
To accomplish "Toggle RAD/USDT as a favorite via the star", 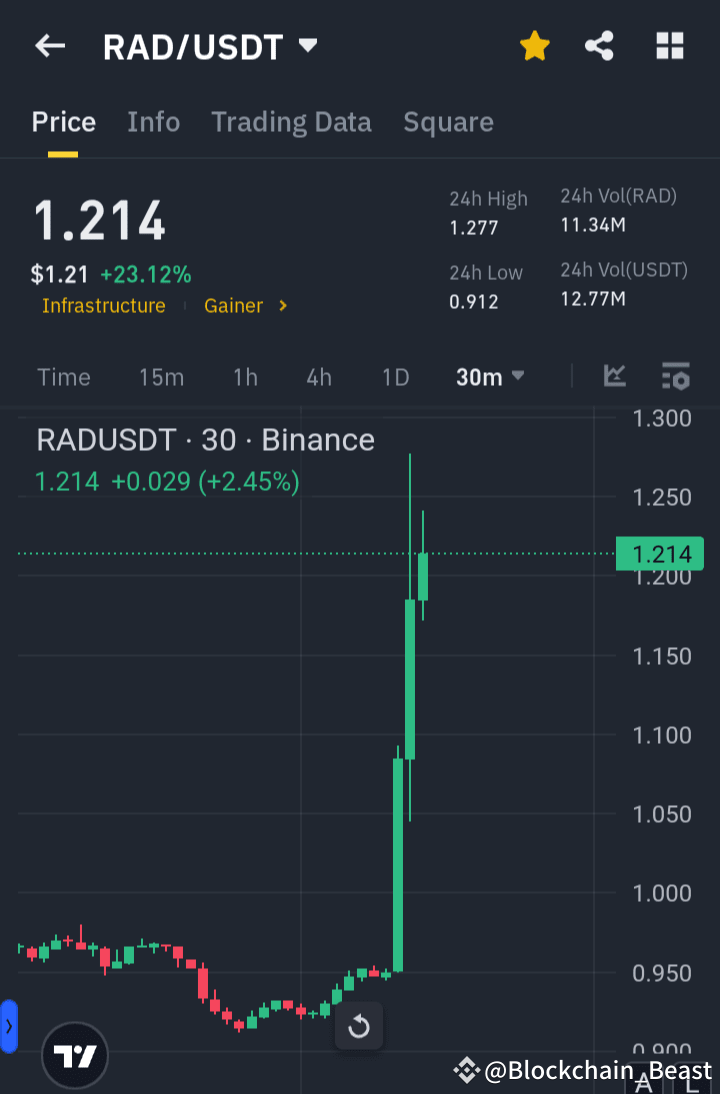I will pyautogui.click(x=535, y=45).
